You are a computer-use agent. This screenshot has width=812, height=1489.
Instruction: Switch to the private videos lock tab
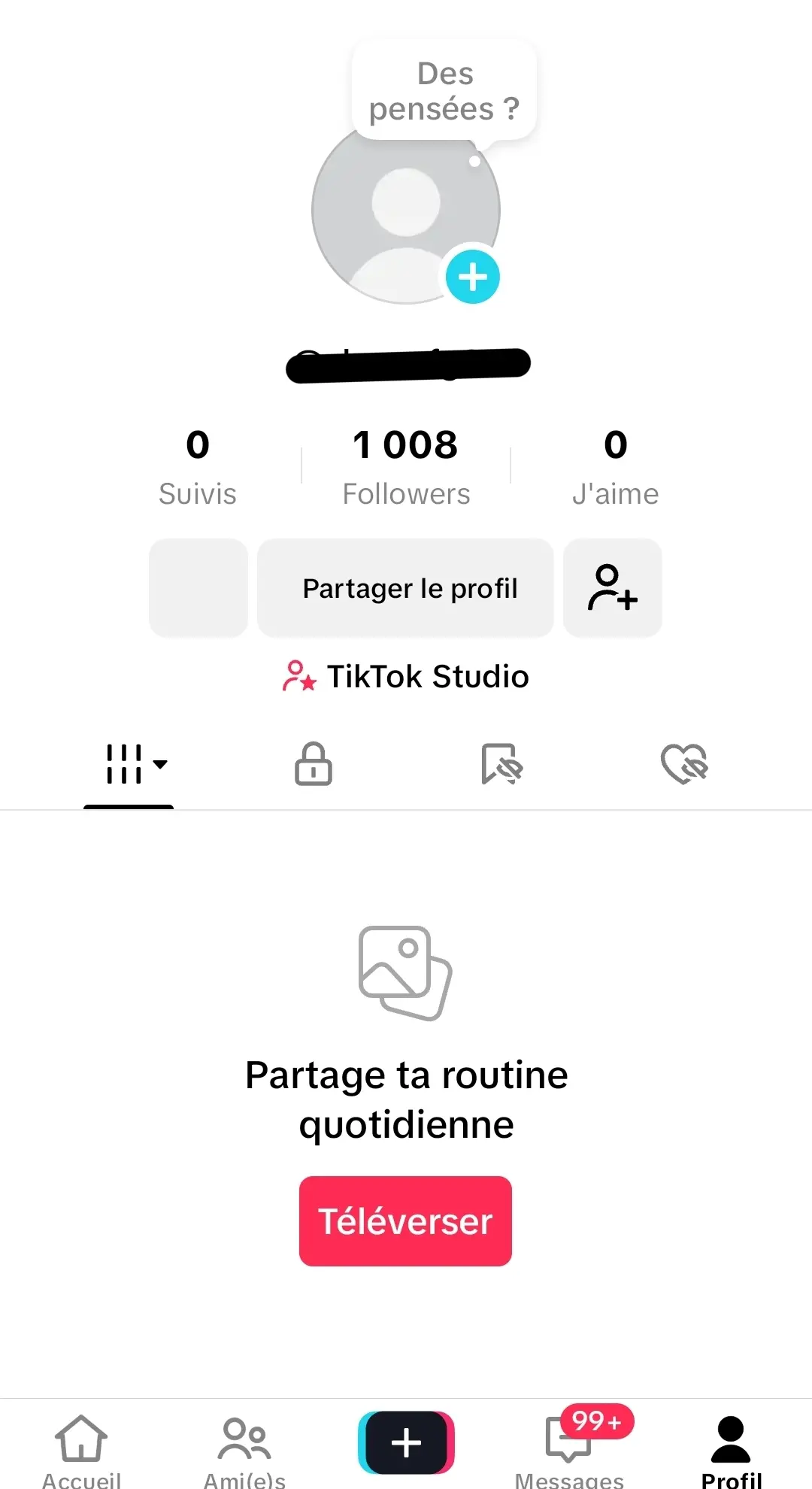[x=314, y=764]
